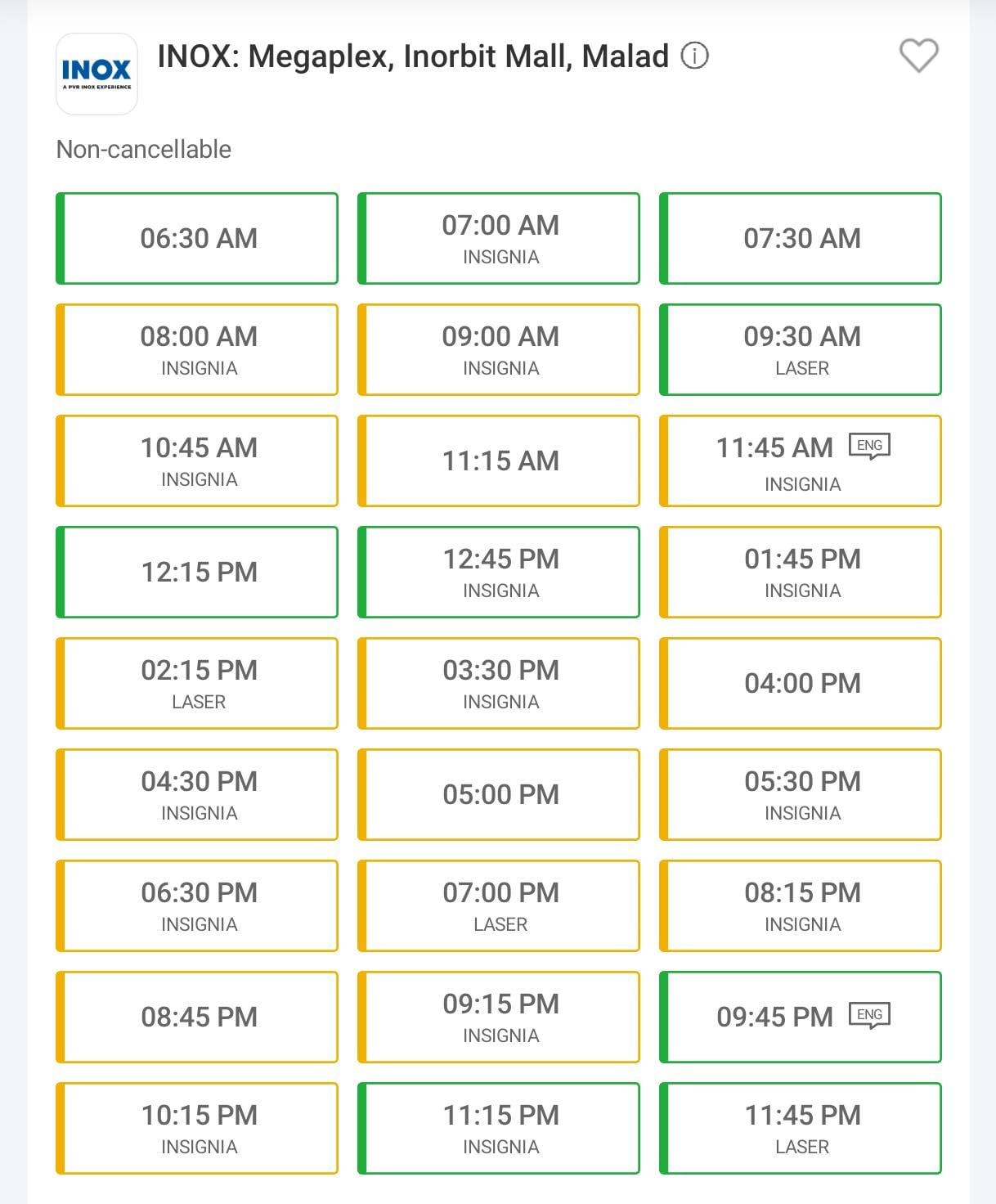The image size is (996, 1204).
Task: Open cinema info icon next to Malad
Action: click(694, 56)
